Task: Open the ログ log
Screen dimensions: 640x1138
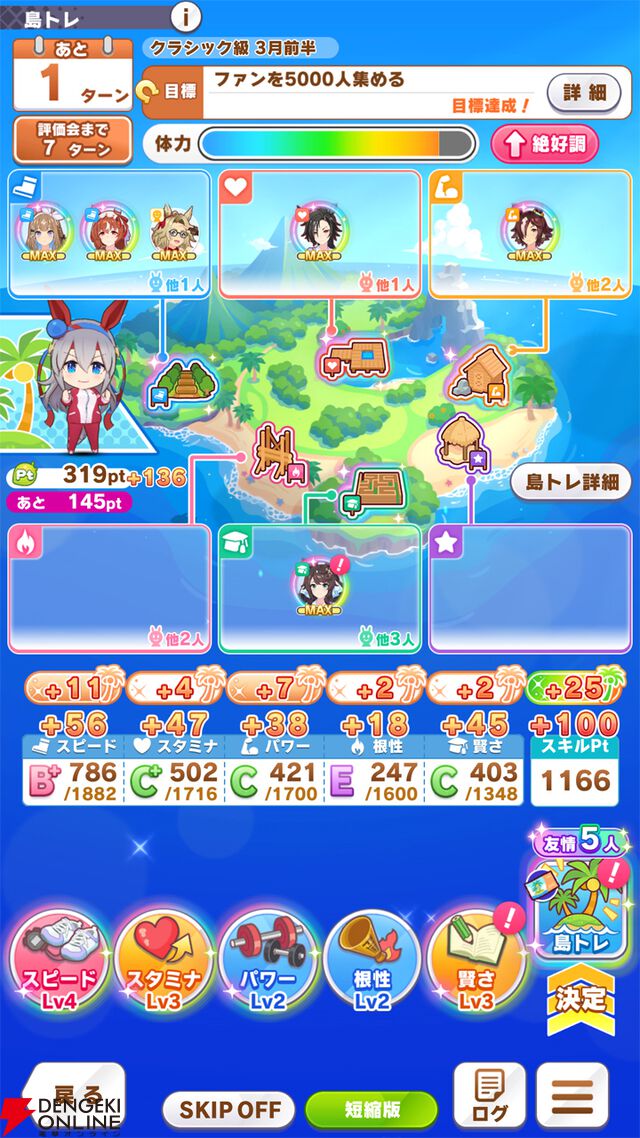Action: 490,1097
